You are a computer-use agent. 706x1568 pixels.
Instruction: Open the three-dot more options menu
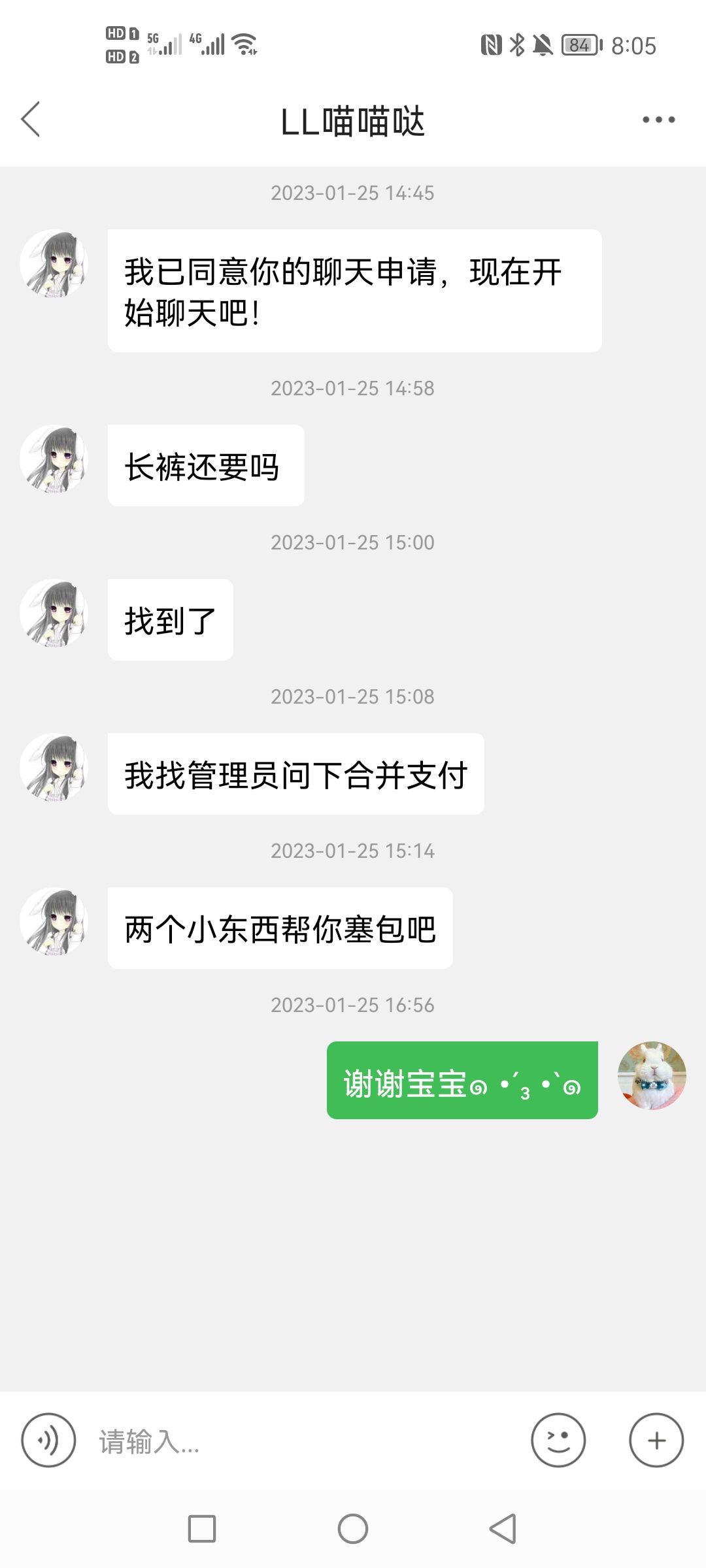pos(658,120)
